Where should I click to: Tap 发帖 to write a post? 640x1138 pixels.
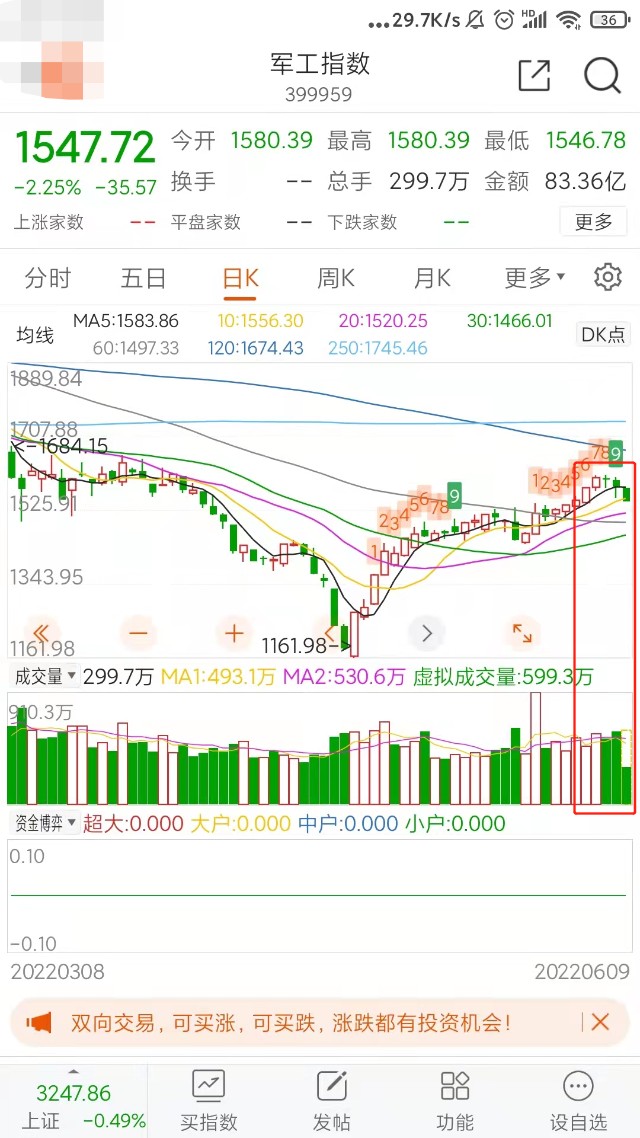pyautogui.click(x=331, y=1100)
